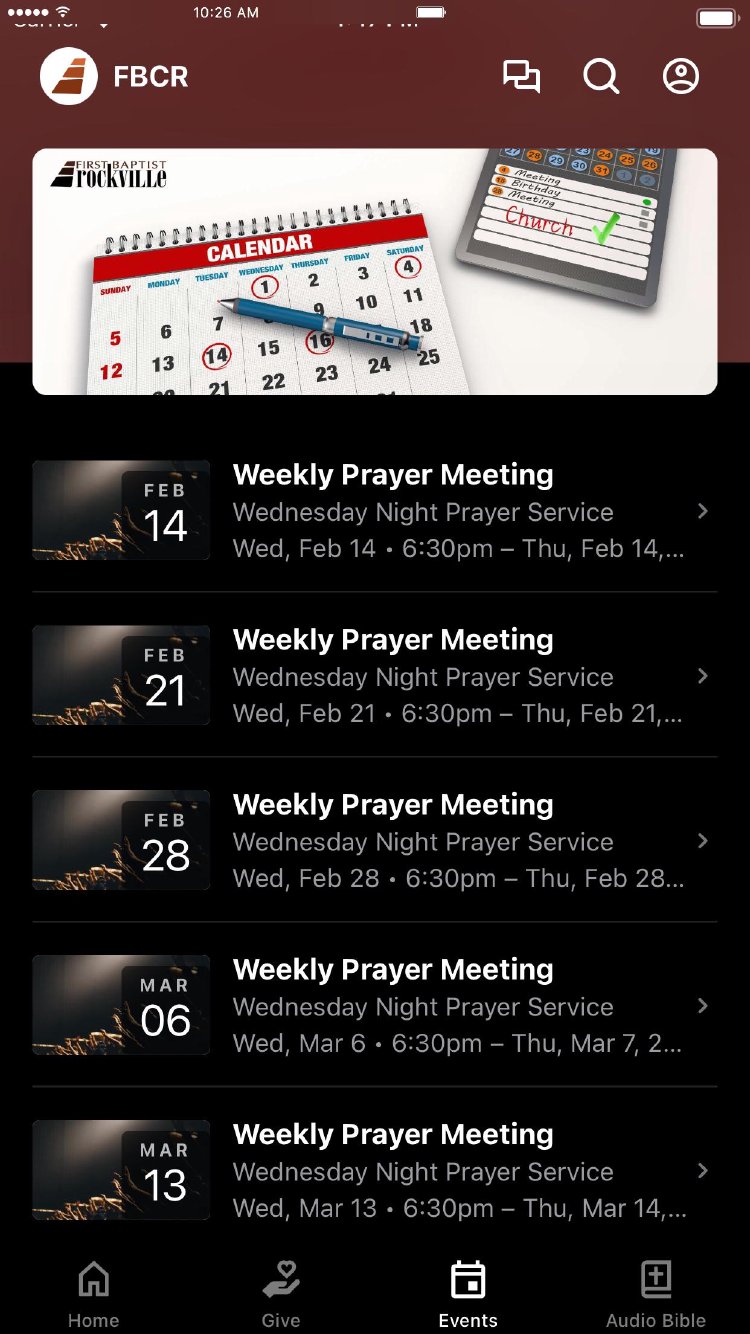Switch to the Audio Bible tab
The width and height of the screenshot is (750, 1334).
656,1294
